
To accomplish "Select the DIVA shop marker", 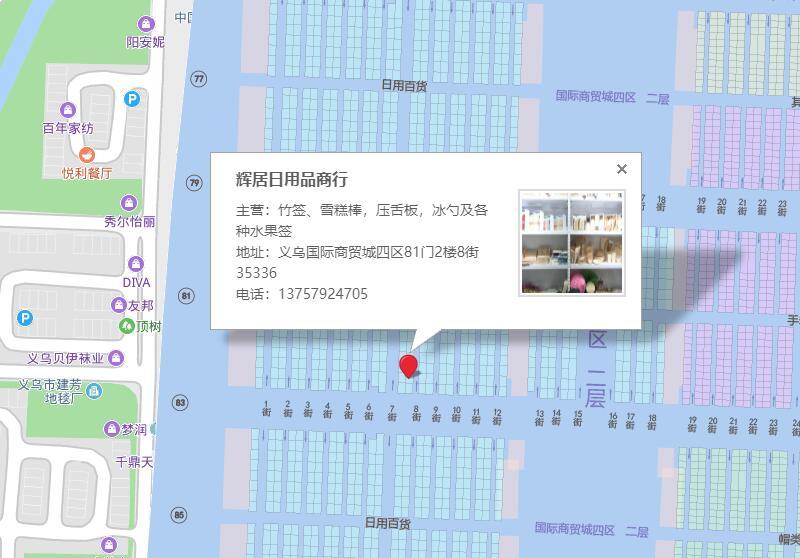I will (136, 264).
